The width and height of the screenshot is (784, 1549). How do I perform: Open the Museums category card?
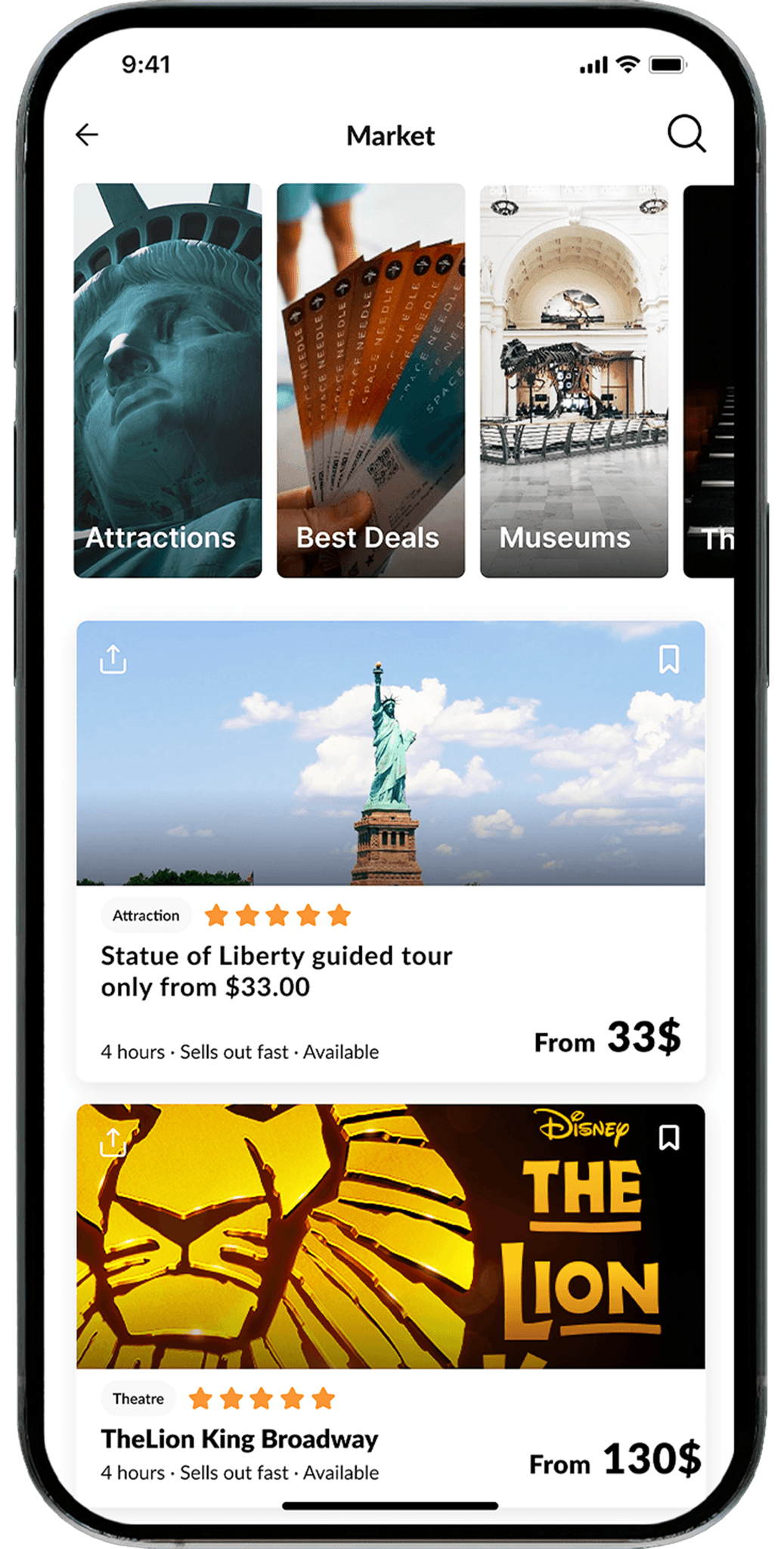click(573, 378)
